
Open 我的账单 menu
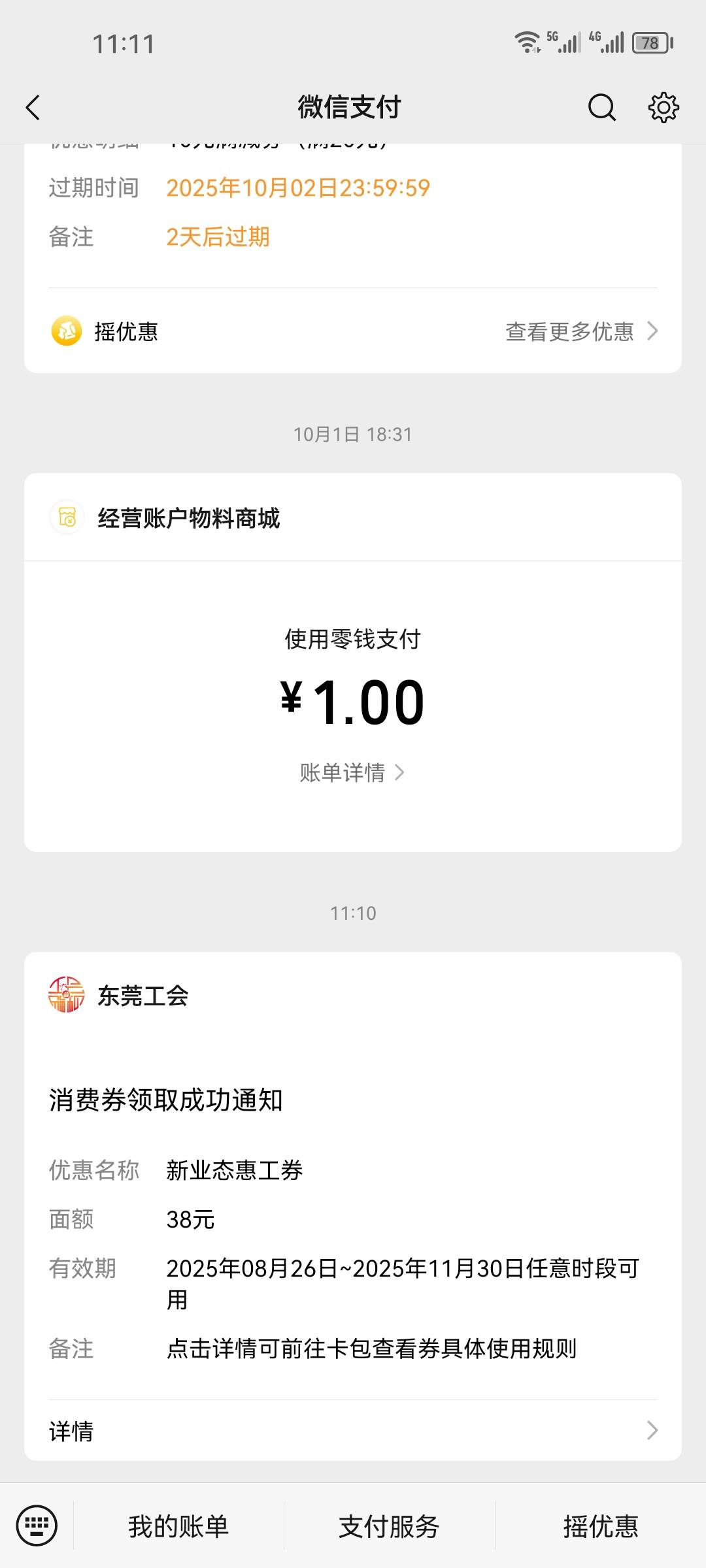(x=178, y=1527)
